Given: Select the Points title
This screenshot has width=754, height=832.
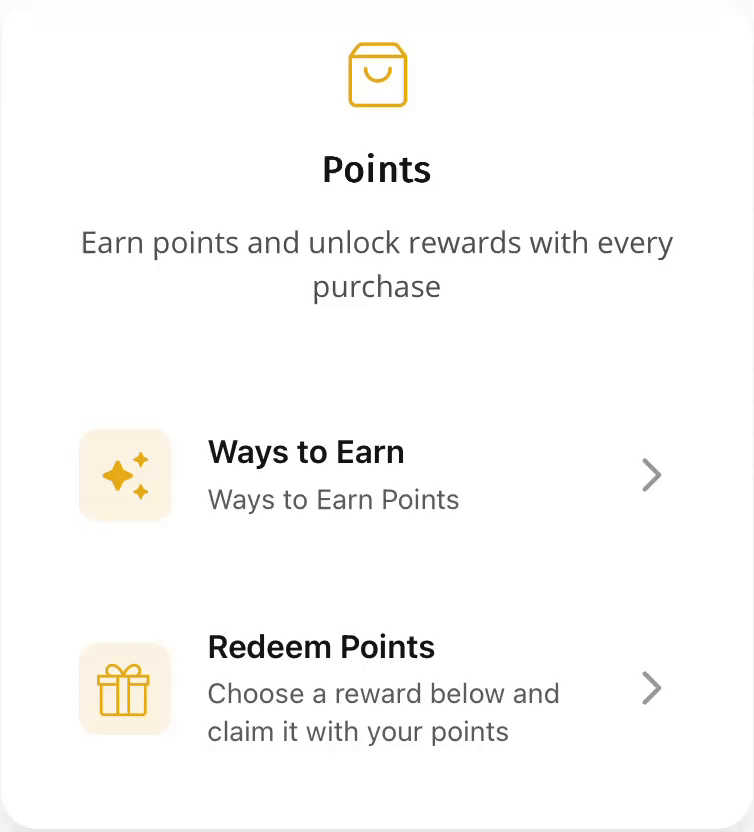Looking at the screenshot, I should [x=376, y=169].
